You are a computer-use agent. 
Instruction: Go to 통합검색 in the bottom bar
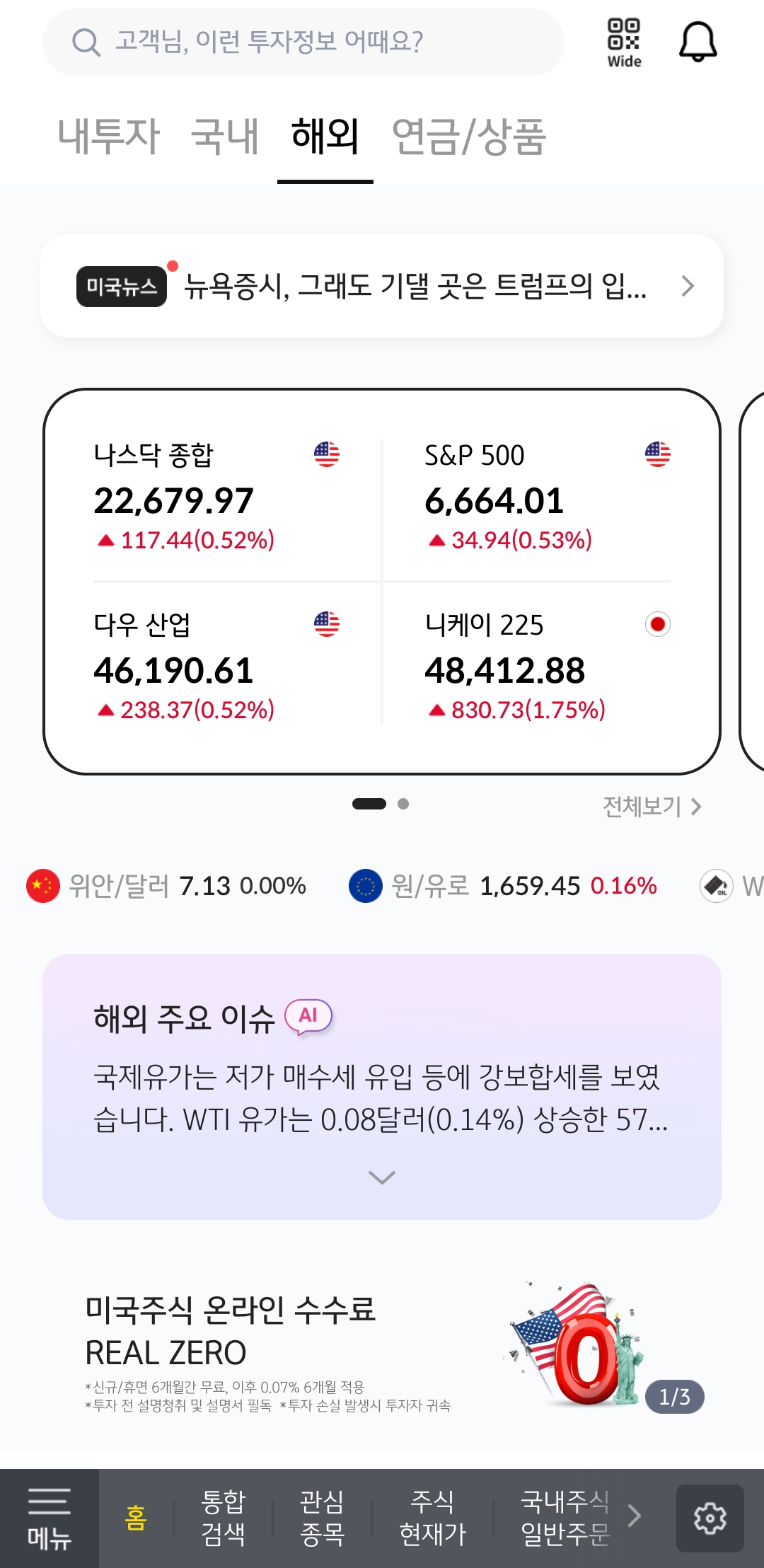(223, 1518)
